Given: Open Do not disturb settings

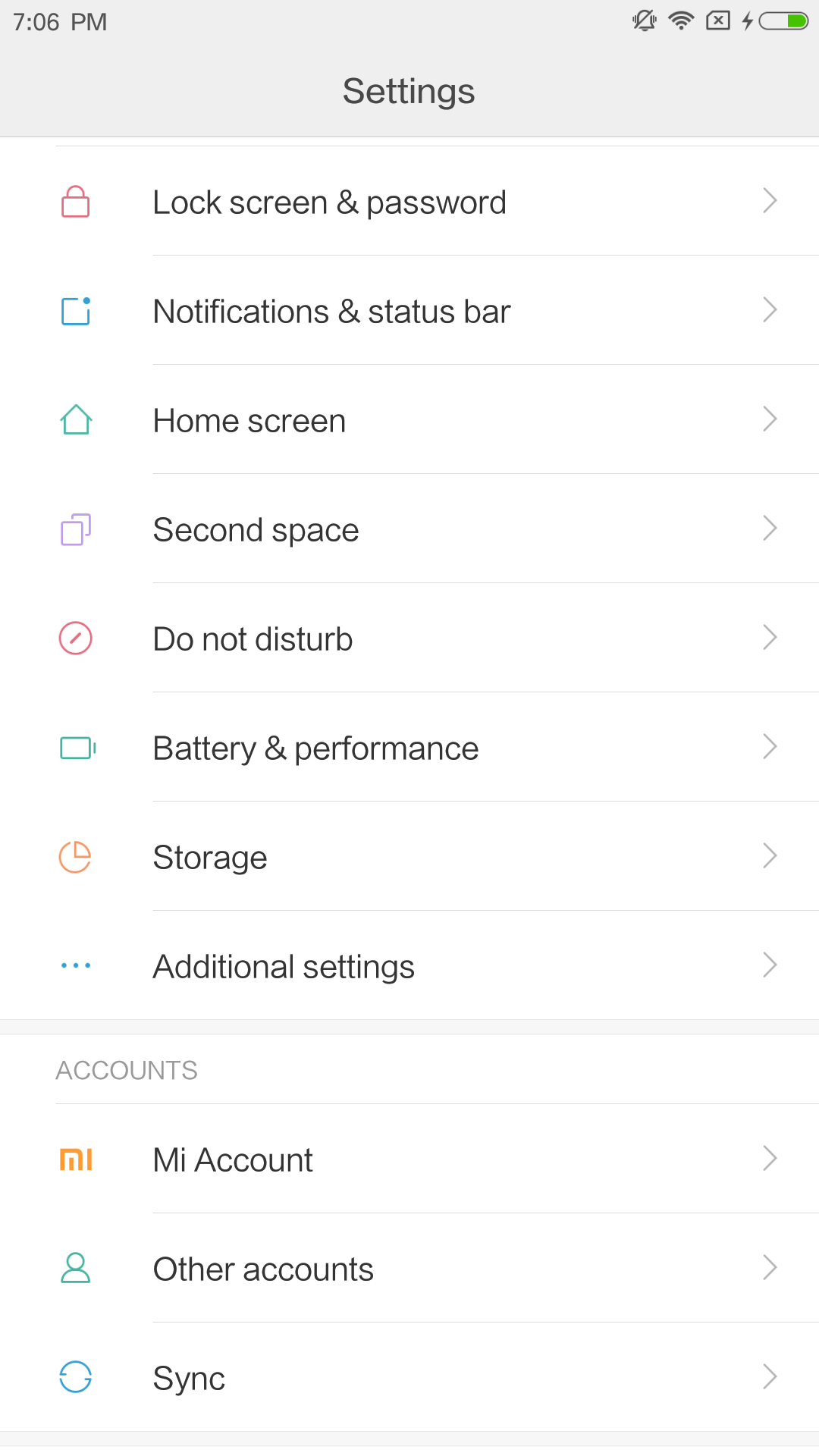Looking at the screenshot, I should (409, 638).
